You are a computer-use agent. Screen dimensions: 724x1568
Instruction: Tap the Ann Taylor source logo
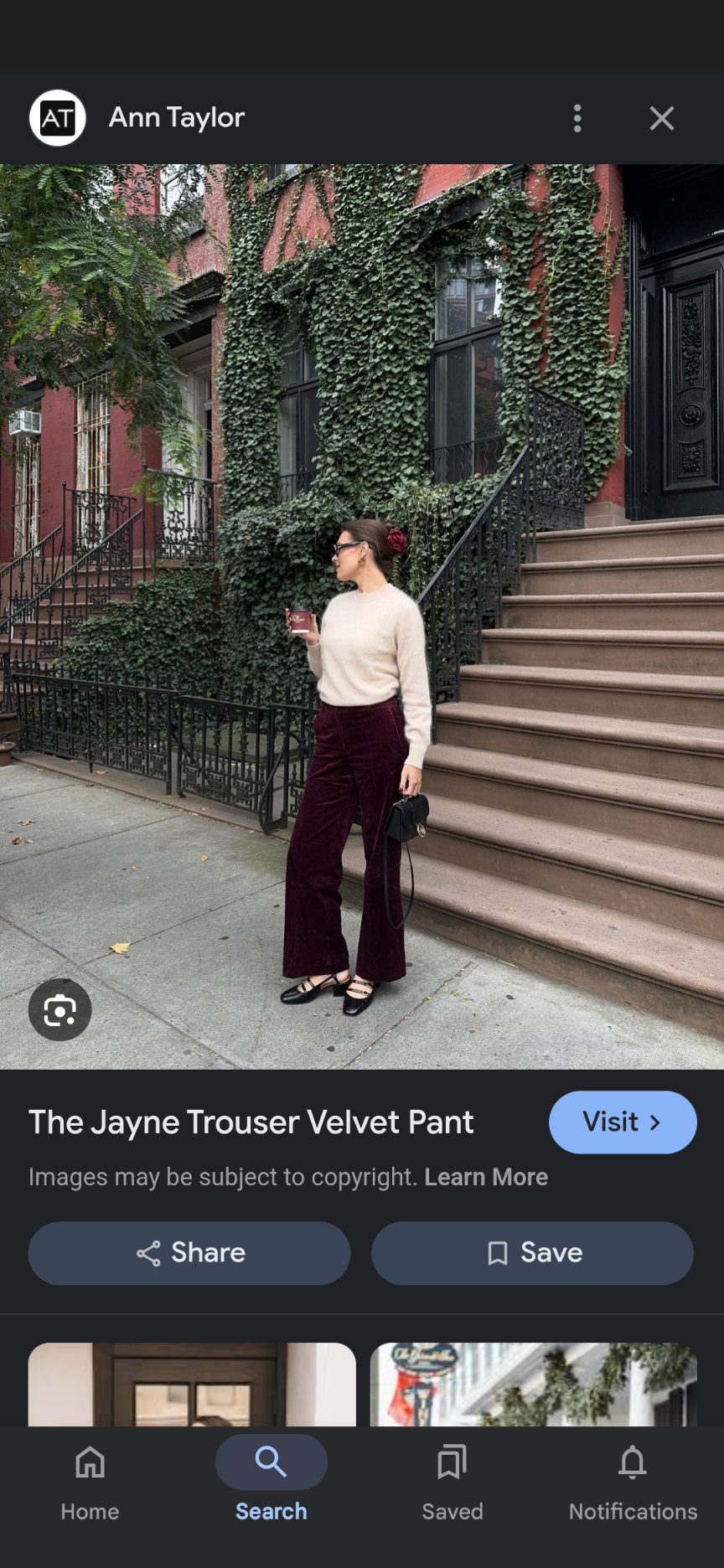[x=58, y=118]
